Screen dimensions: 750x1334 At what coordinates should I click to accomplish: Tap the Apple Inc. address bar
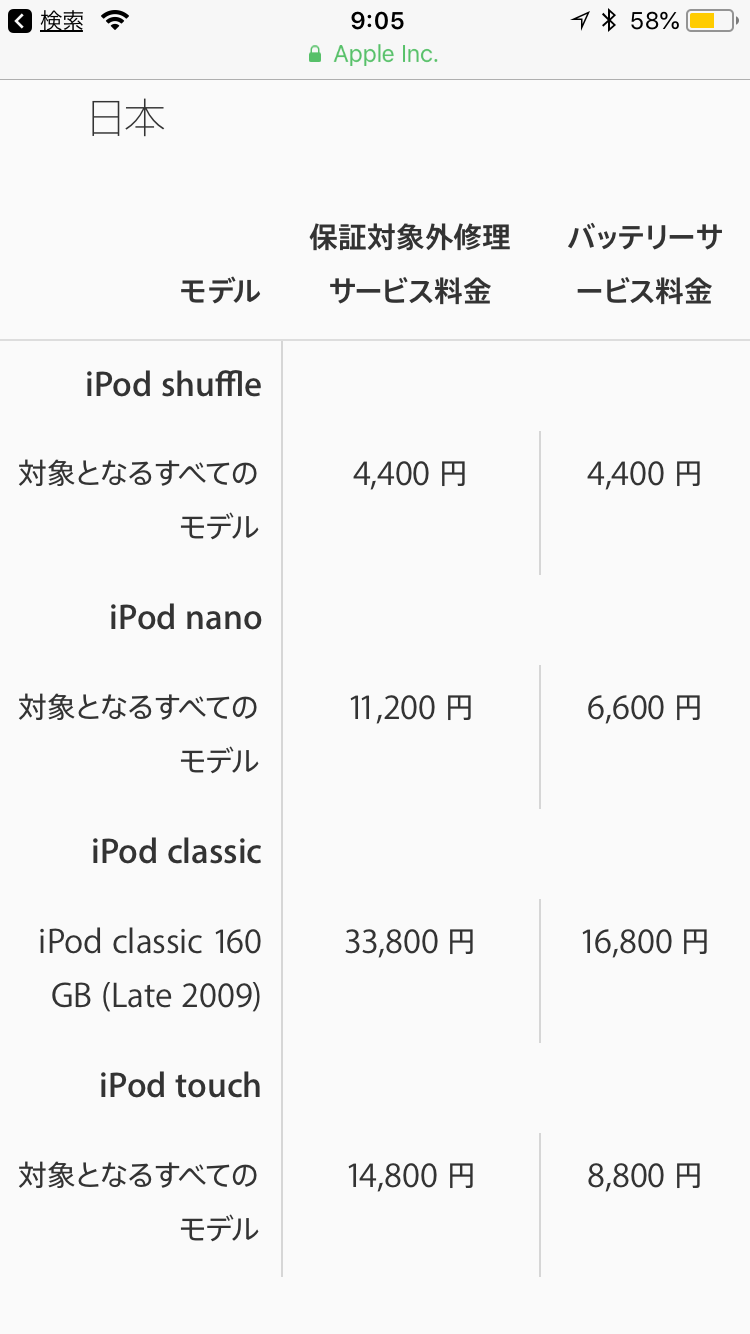click(374, 54)
